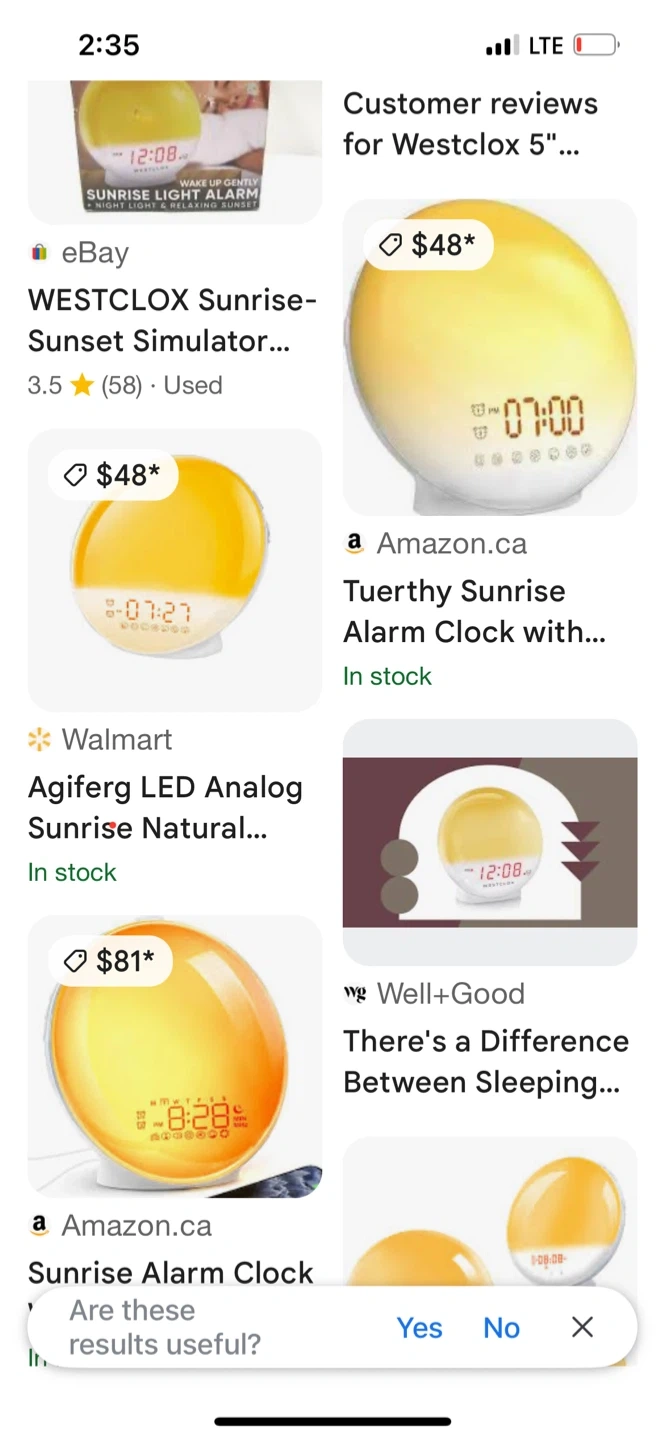Open the $81 Amazon.ca Sunrise Alarm Clock result
Image resolution: width=665 pixels, height=1440 pixels.
click(x=175, y=1056)
